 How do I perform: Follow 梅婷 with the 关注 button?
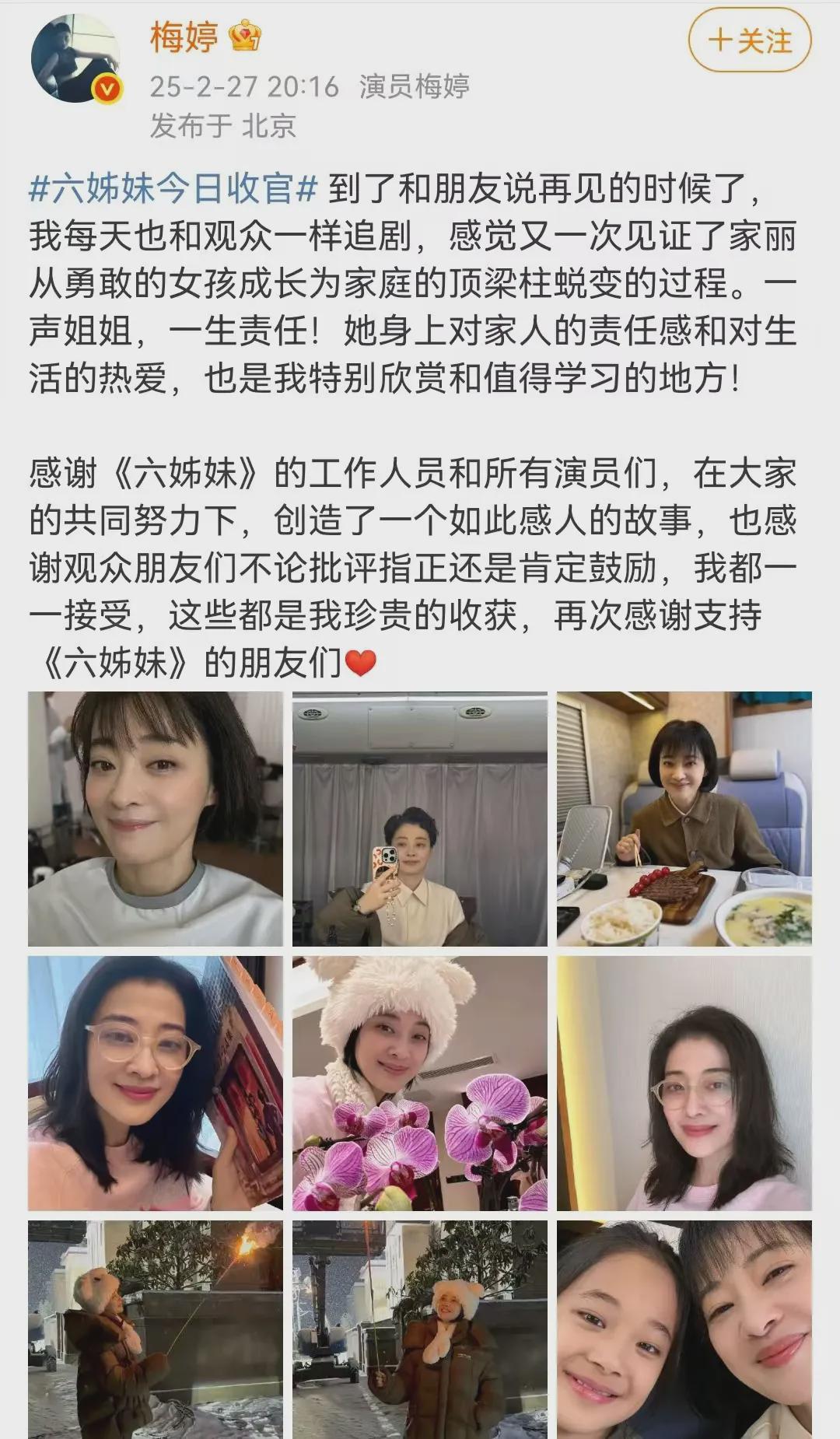click(x=750, y=40)
